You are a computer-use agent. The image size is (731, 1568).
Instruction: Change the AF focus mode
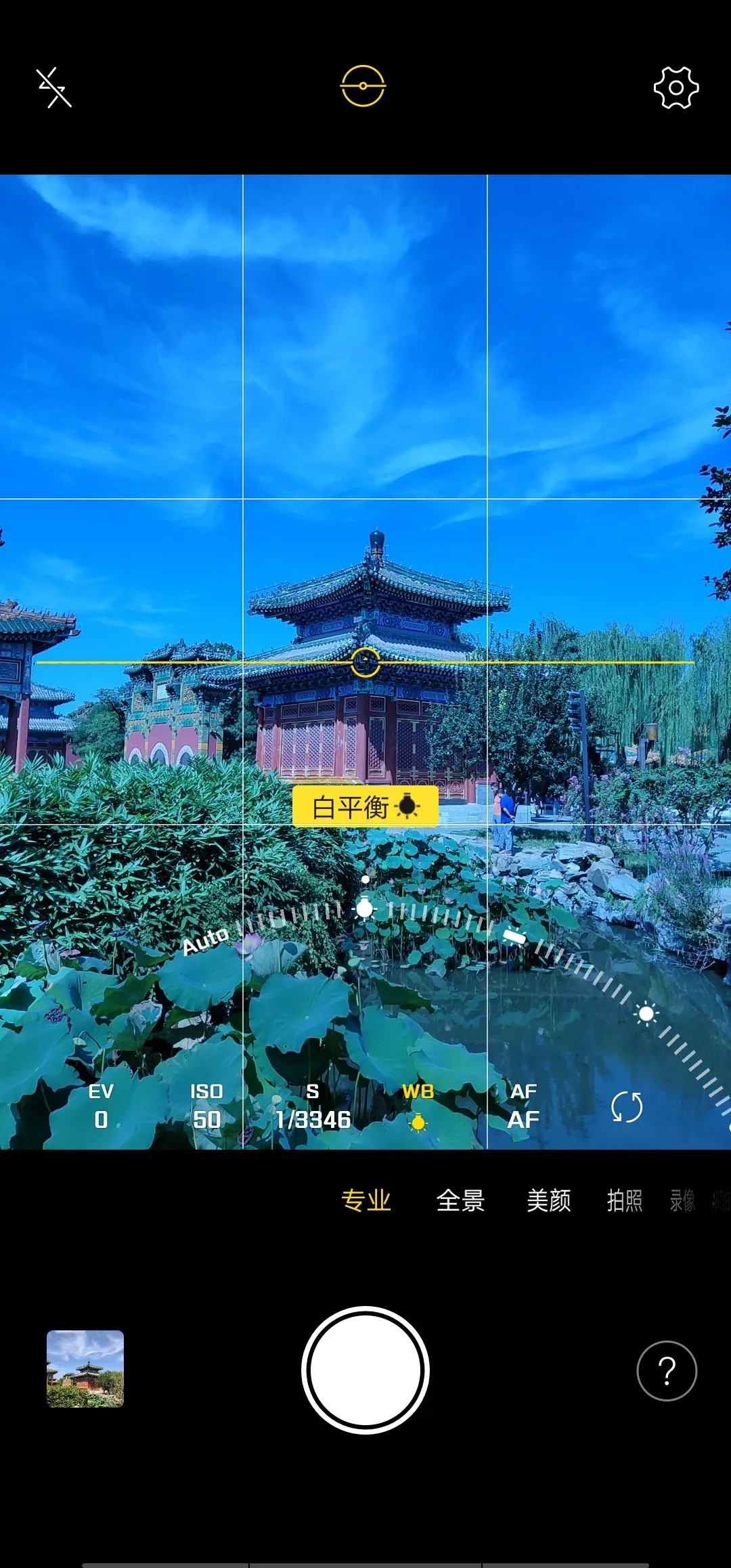[523, 1106]
